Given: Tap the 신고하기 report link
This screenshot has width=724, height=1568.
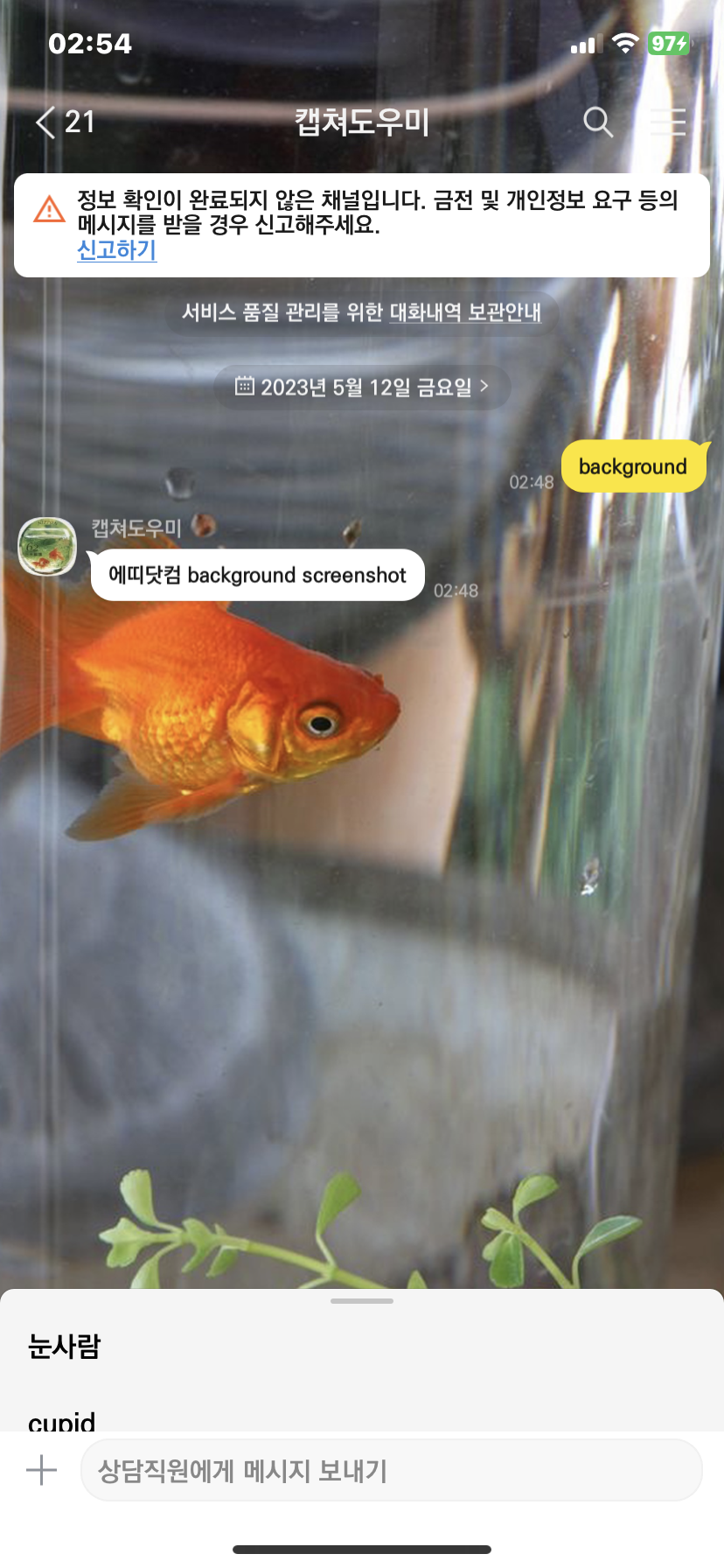Looking at the screenshot, I should point(116,250).
